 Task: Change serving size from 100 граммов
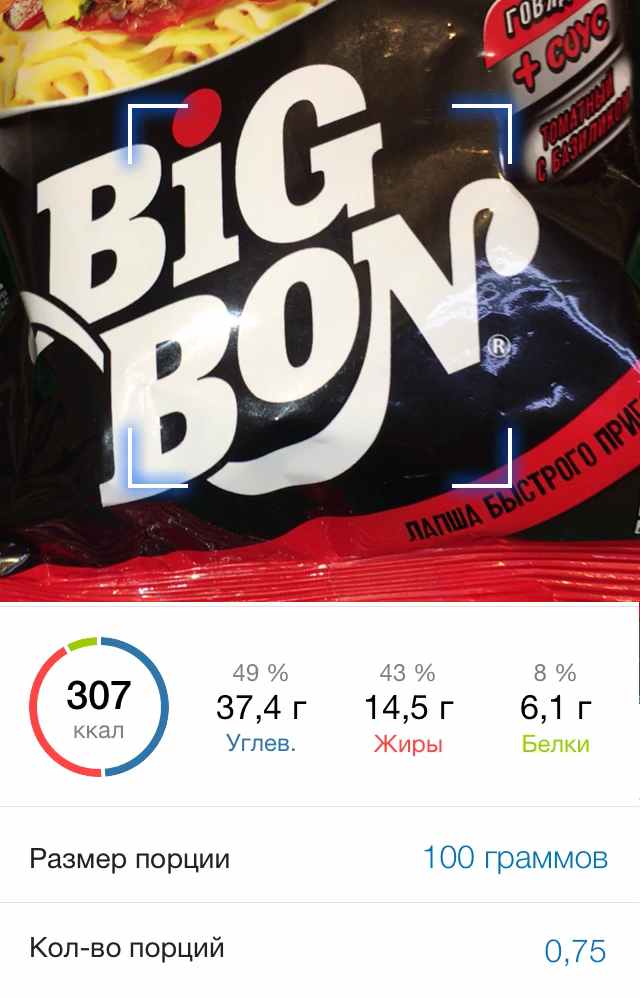(x=514, y=858)
